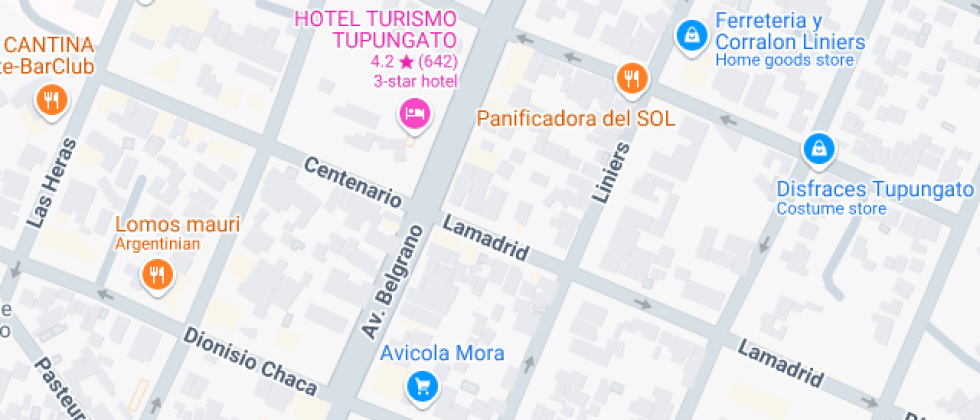
Task: Select the Panificadora del SOL restaurant marker
Action: pos(631,77)
